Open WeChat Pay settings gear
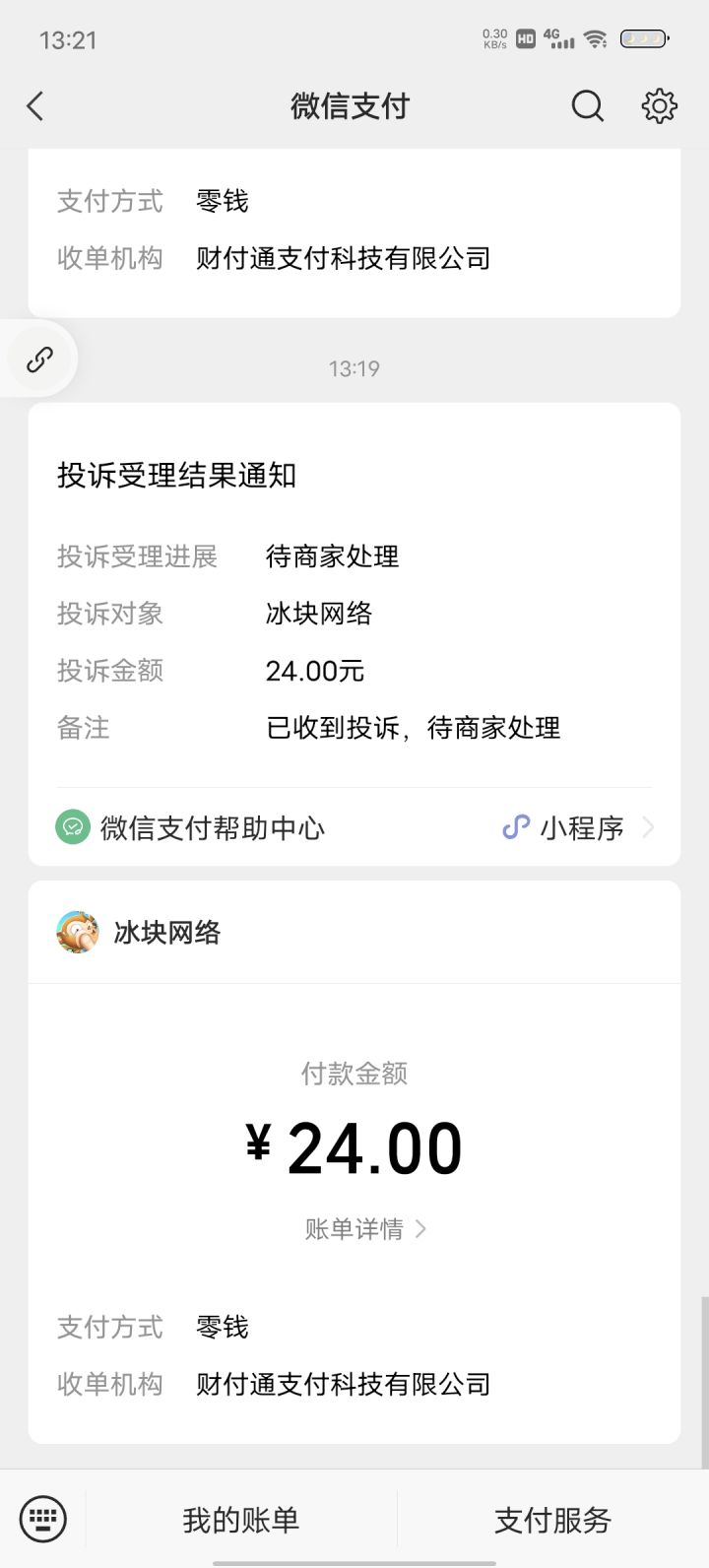Image resolution: width=709 pixels, height=1568 pixels. (659, 106)
